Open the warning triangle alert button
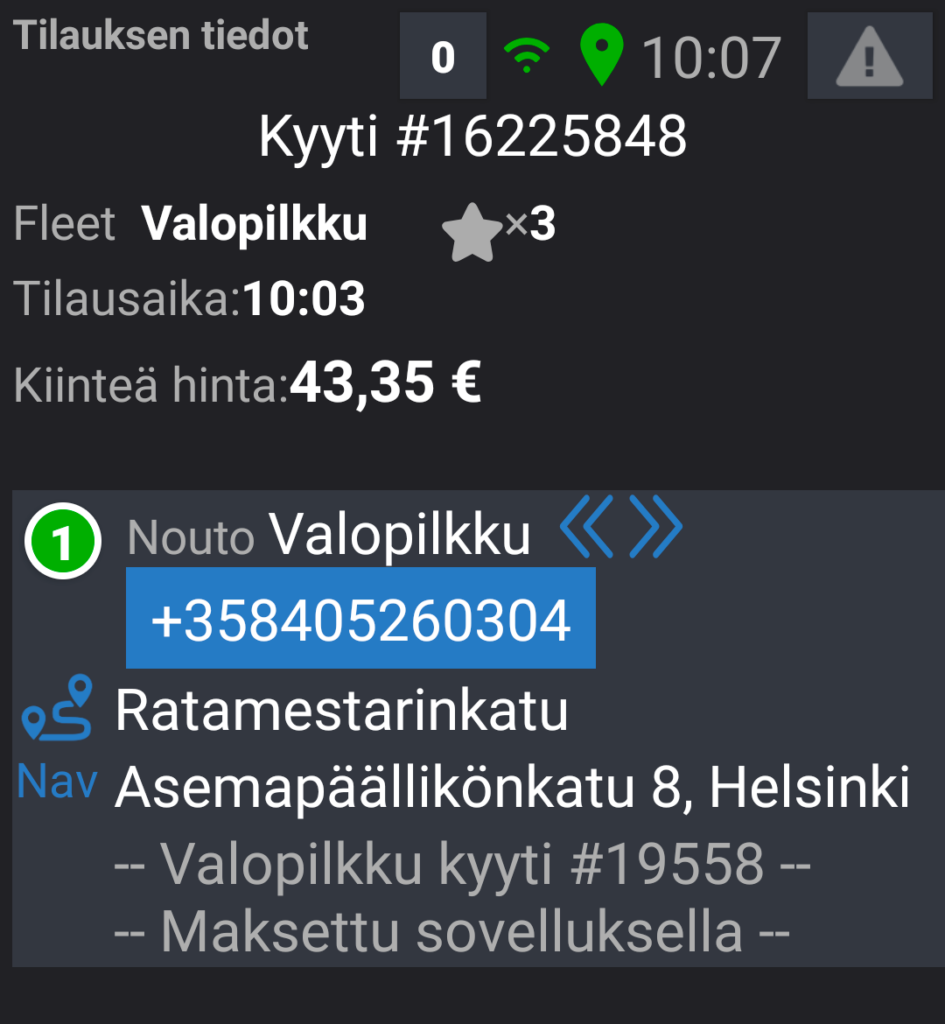This screenshot has width=945, height=1024. (868, 56)
